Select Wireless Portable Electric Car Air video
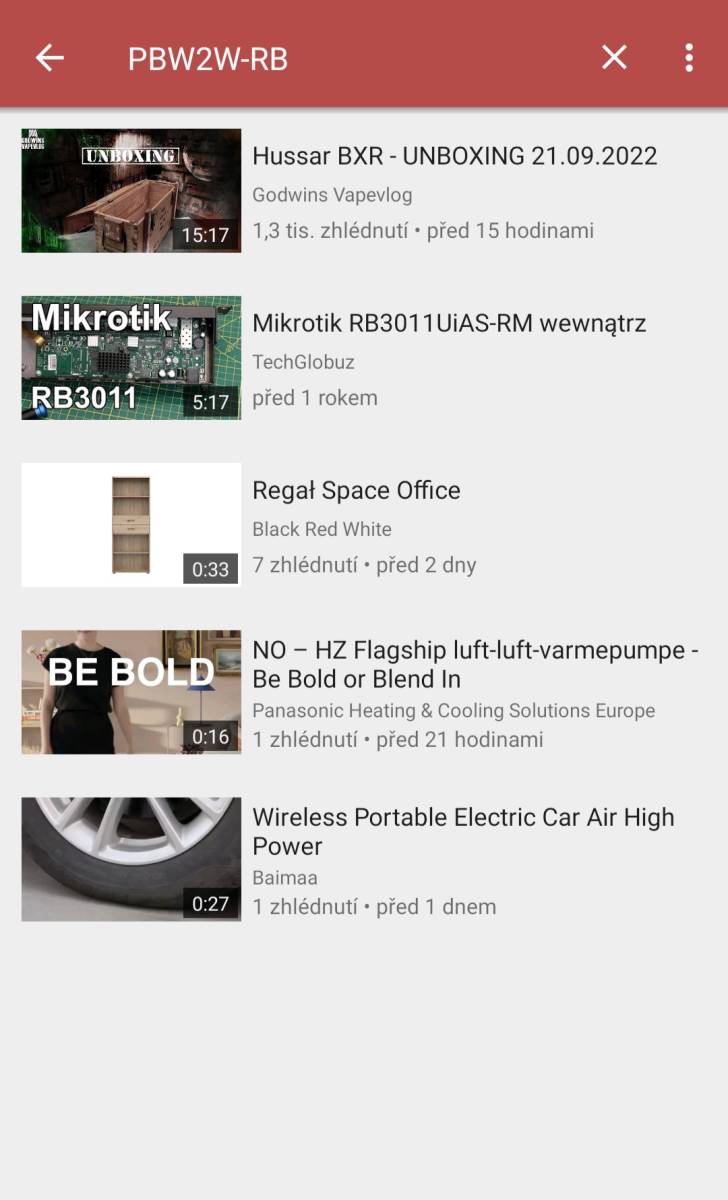This screenshot has width=728, height=1200. [364, 858]
